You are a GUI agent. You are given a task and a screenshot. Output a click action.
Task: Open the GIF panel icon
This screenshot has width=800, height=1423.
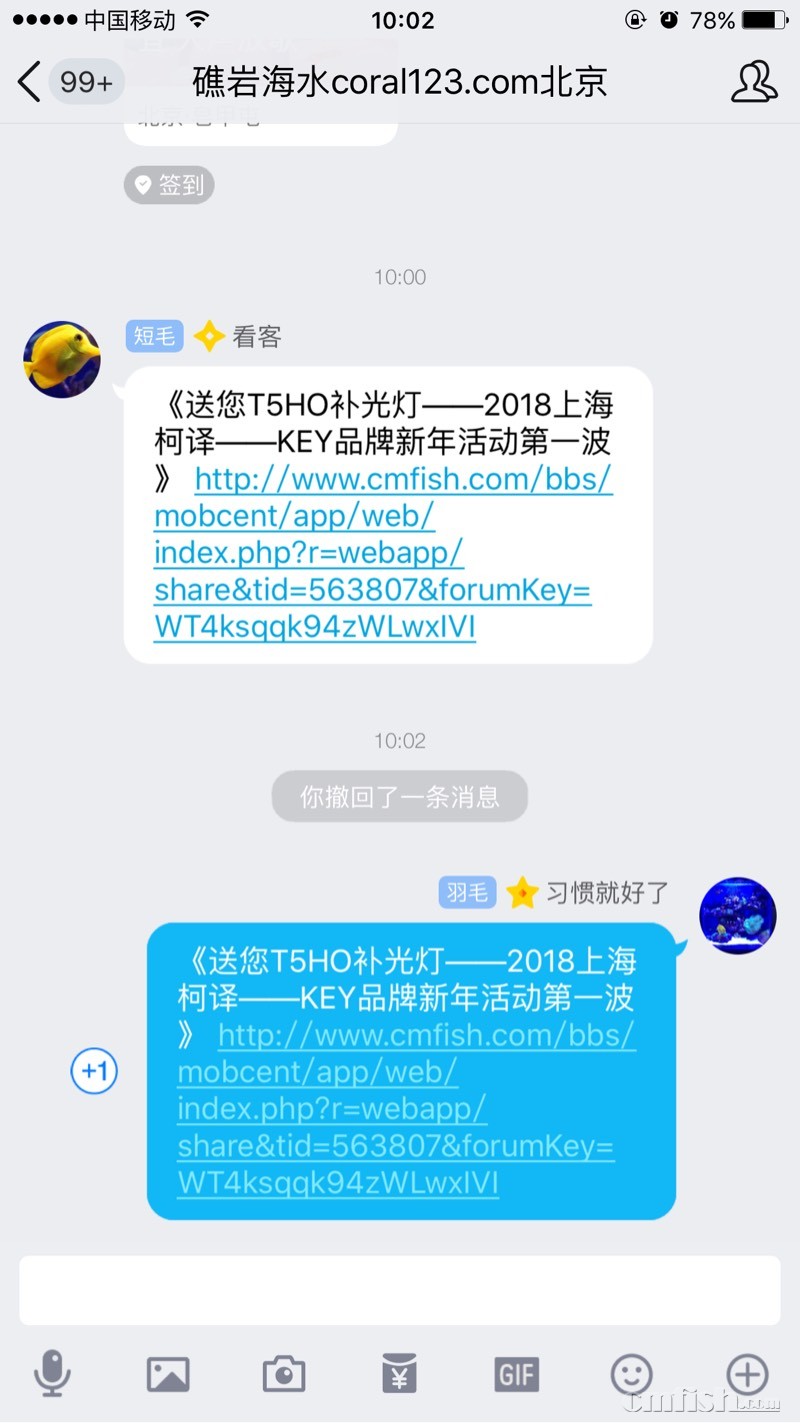coord(515,1374)
